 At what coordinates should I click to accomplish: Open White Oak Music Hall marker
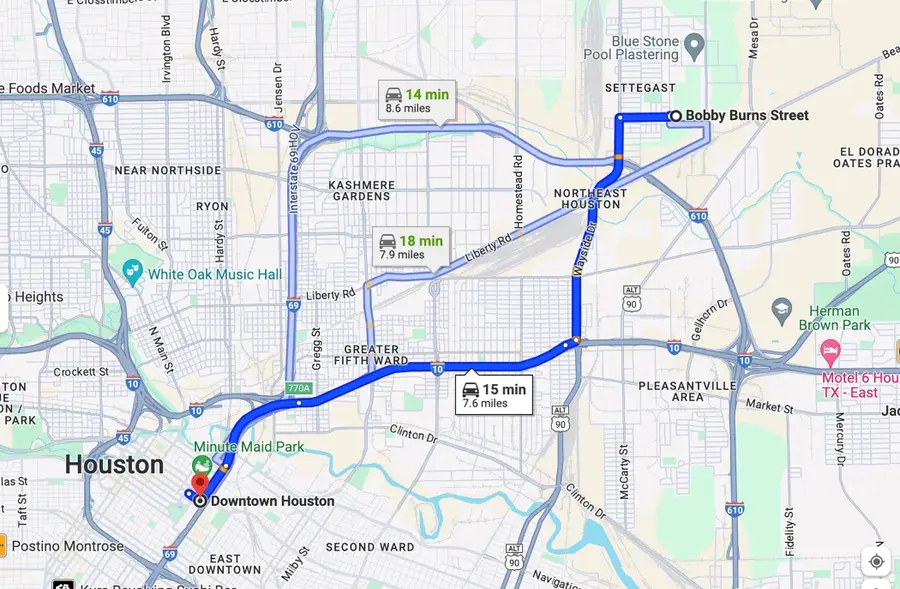point(132,270)
